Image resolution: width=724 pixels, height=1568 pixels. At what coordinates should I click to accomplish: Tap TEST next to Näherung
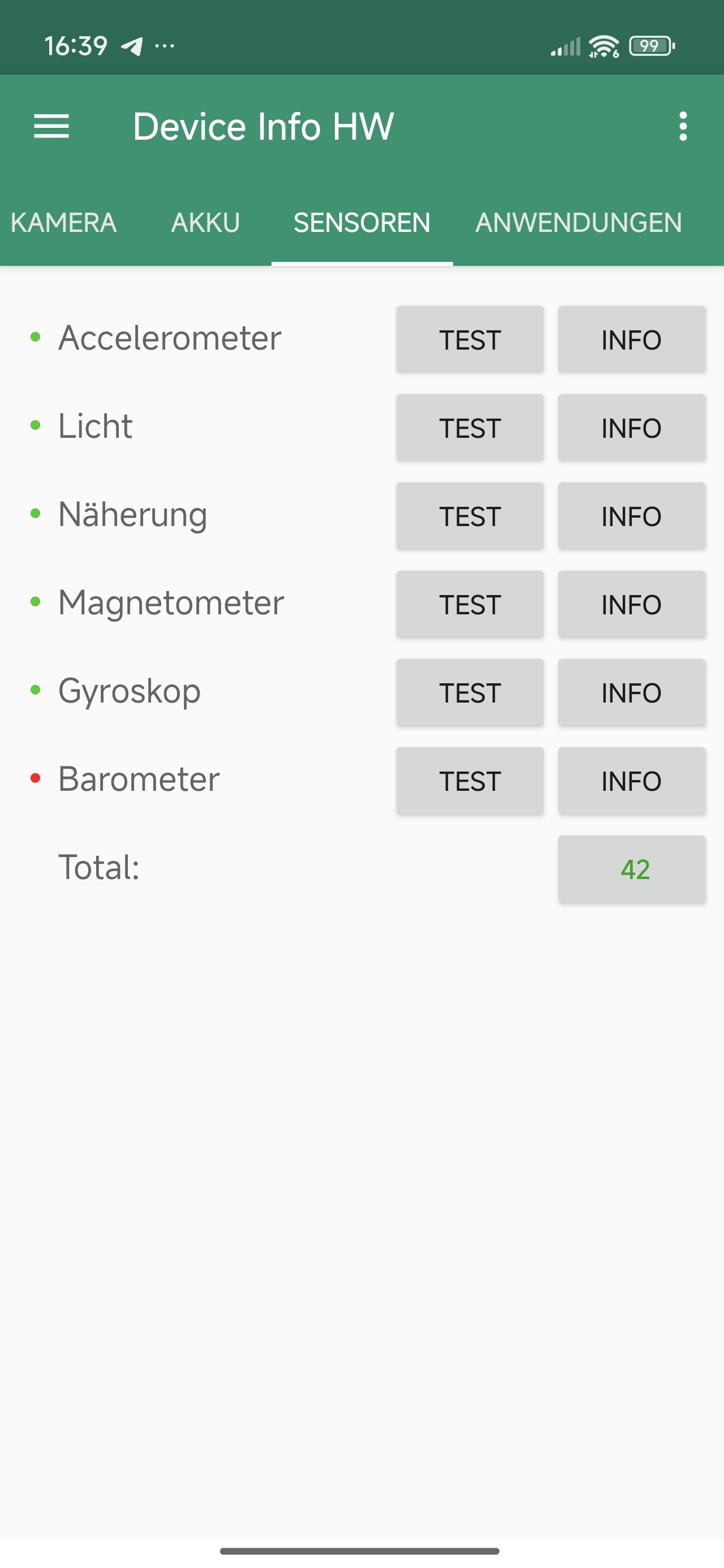tap(469, 516)
